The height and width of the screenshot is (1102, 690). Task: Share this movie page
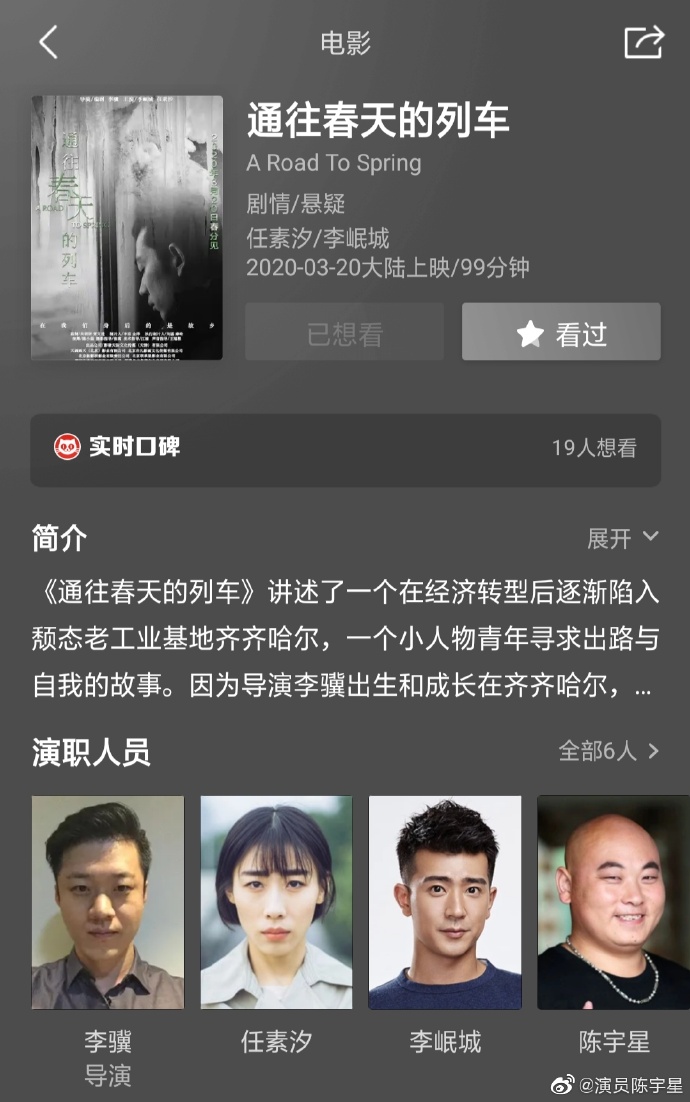(x=643, y=42)
